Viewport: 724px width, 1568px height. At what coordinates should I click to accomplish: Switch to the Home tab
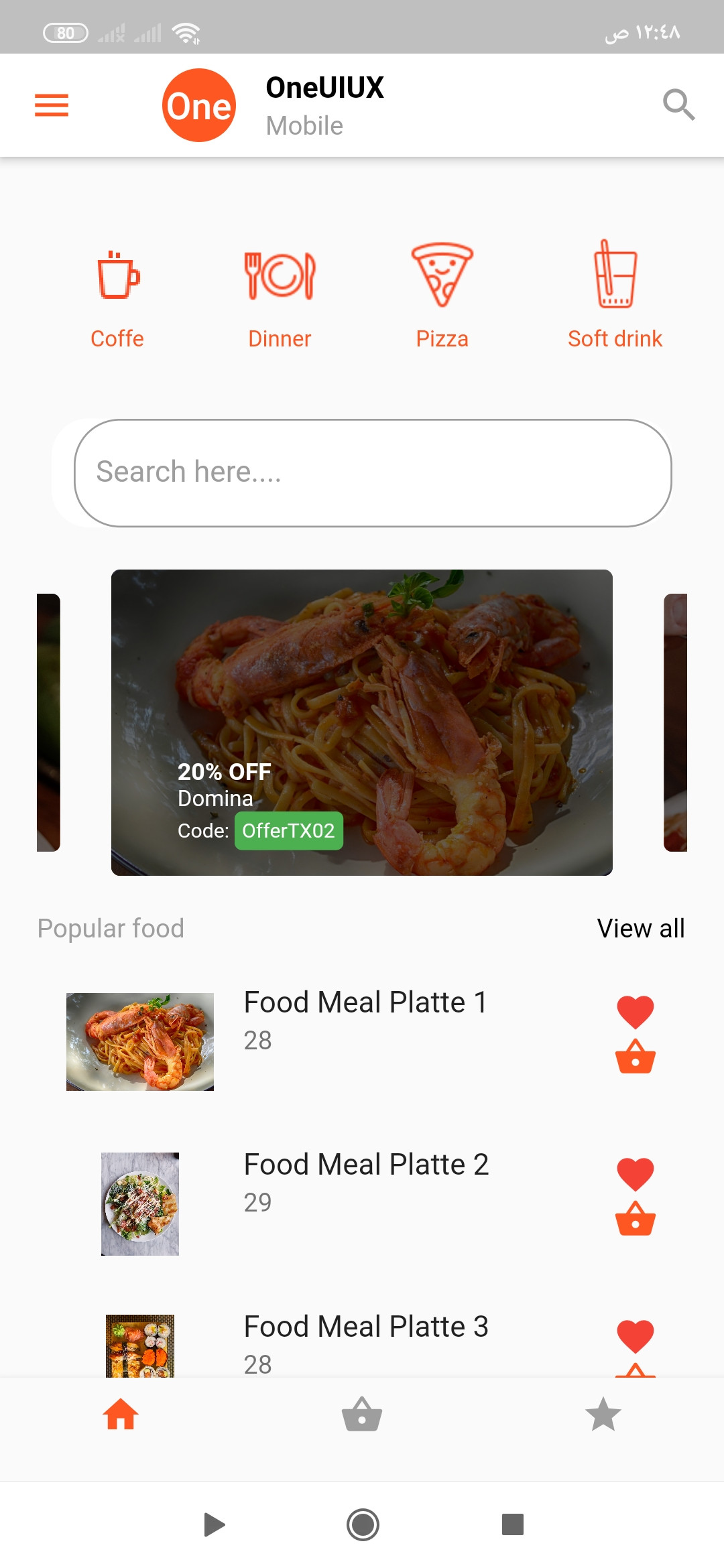click(121, 1415)
